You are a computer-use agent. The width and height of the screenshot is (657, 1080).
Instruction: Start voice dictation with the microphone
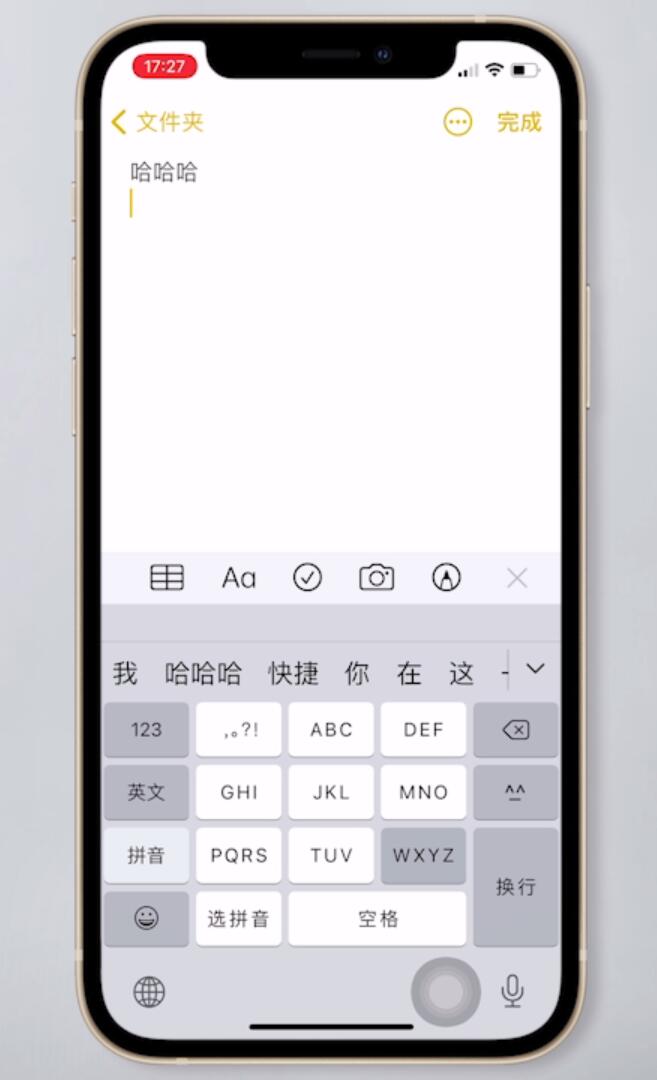512,991
